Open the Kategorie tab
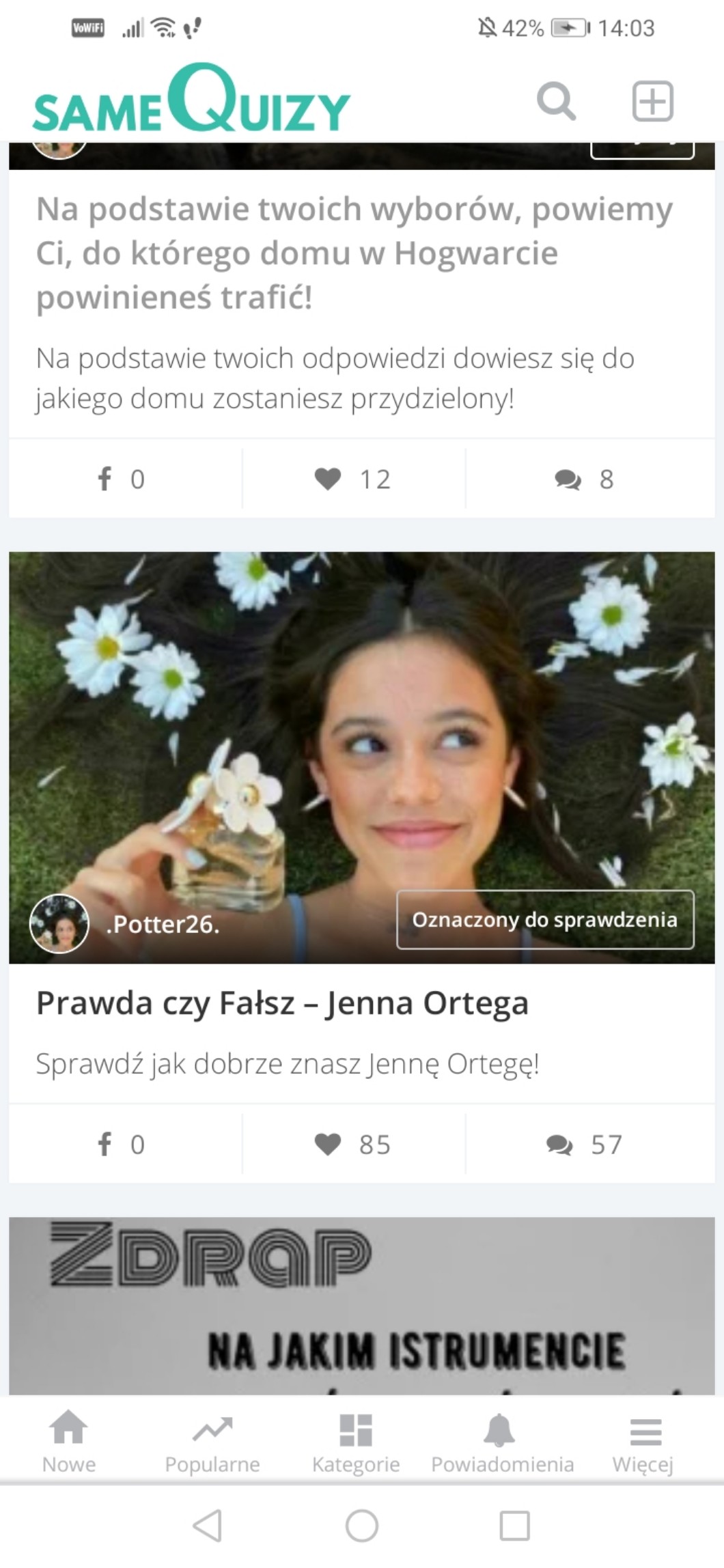Viewport: 724px width, 1568px height. pyautogui.click(x=356, y=1442)
